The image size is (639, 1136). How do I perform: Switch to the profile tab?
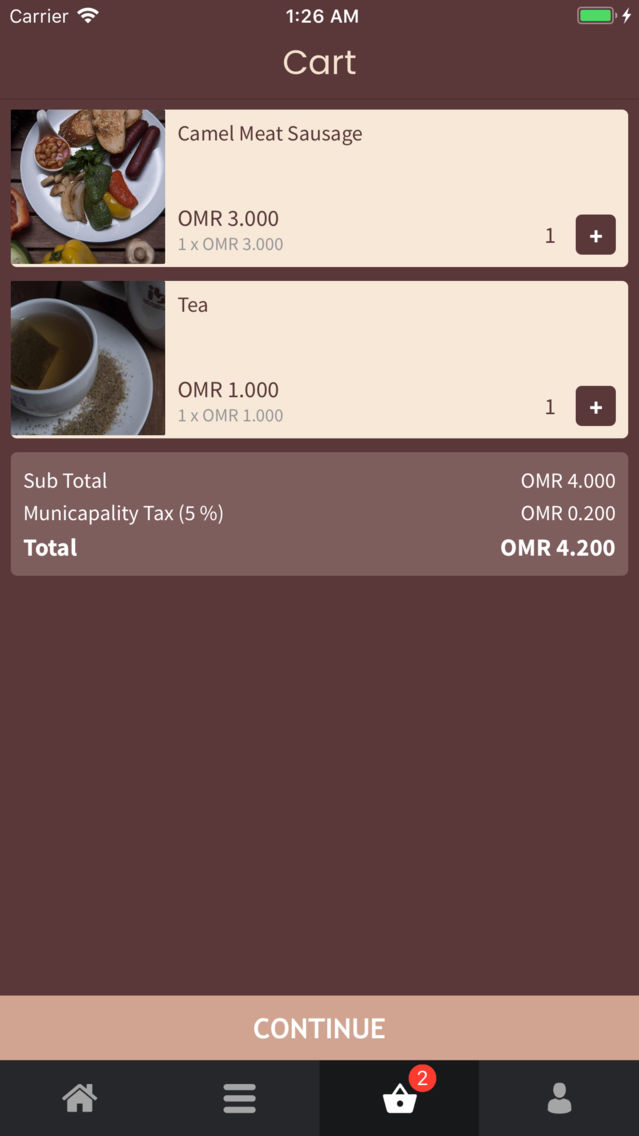[x=559, y=1098]
